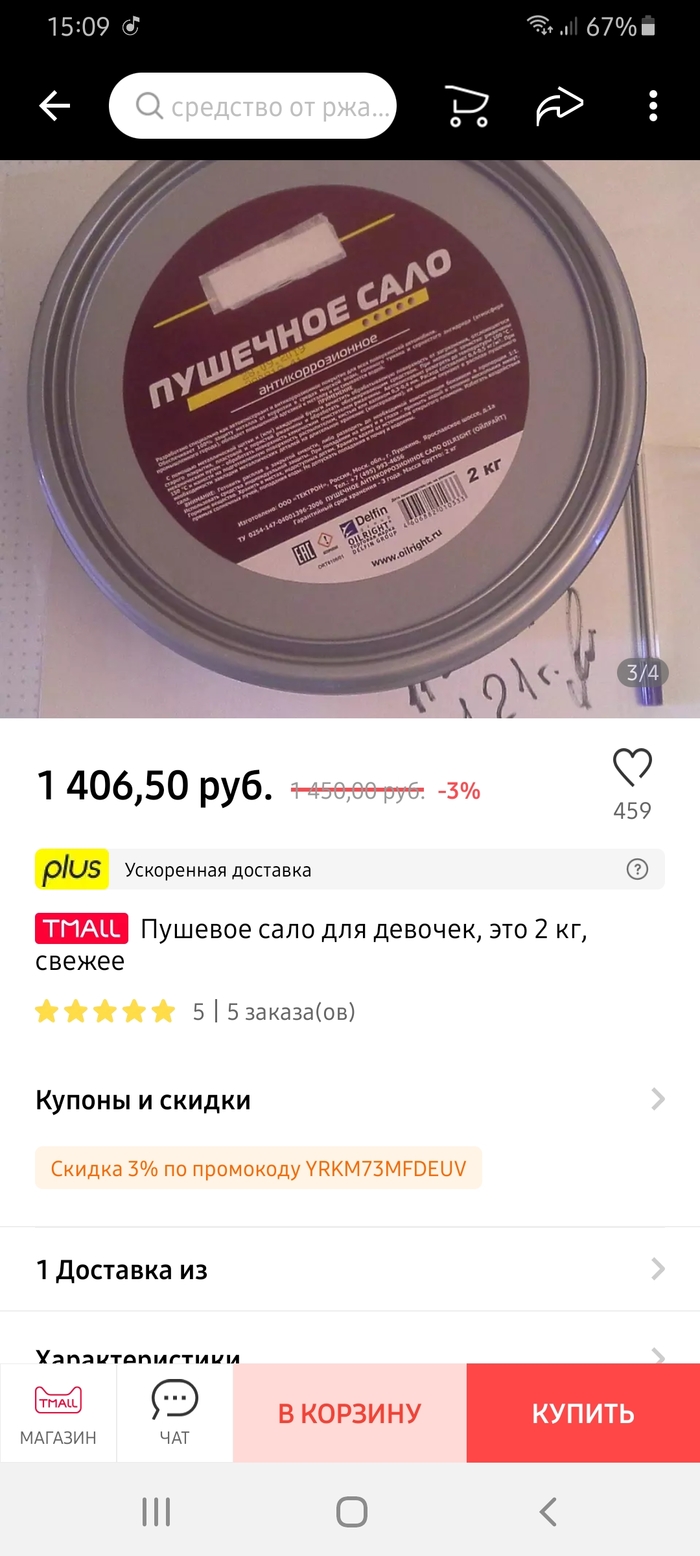
Task: Add the item to favorites with the heart
Action: click(632, 768)
